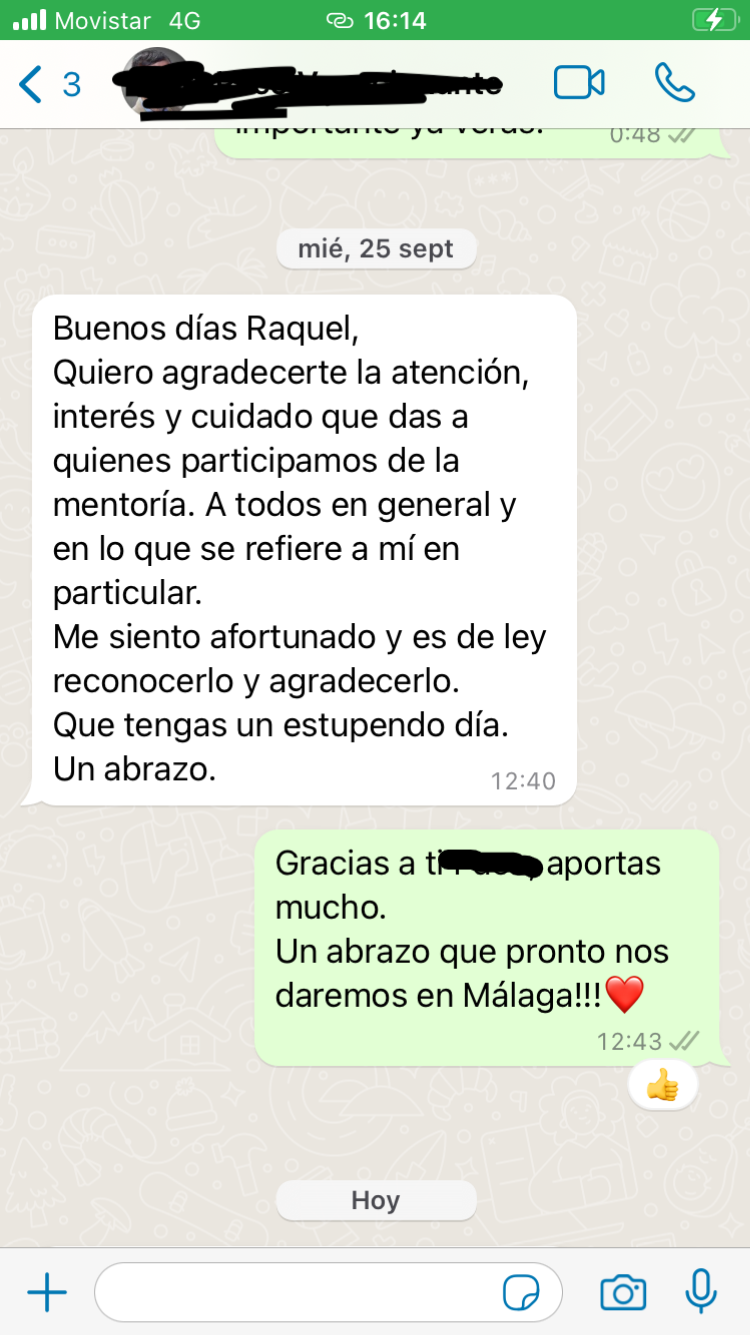Open the camera to take a photo
Image resolution: width=750 pixels, height=1335 pixels.
click(x=623, y=1293)
